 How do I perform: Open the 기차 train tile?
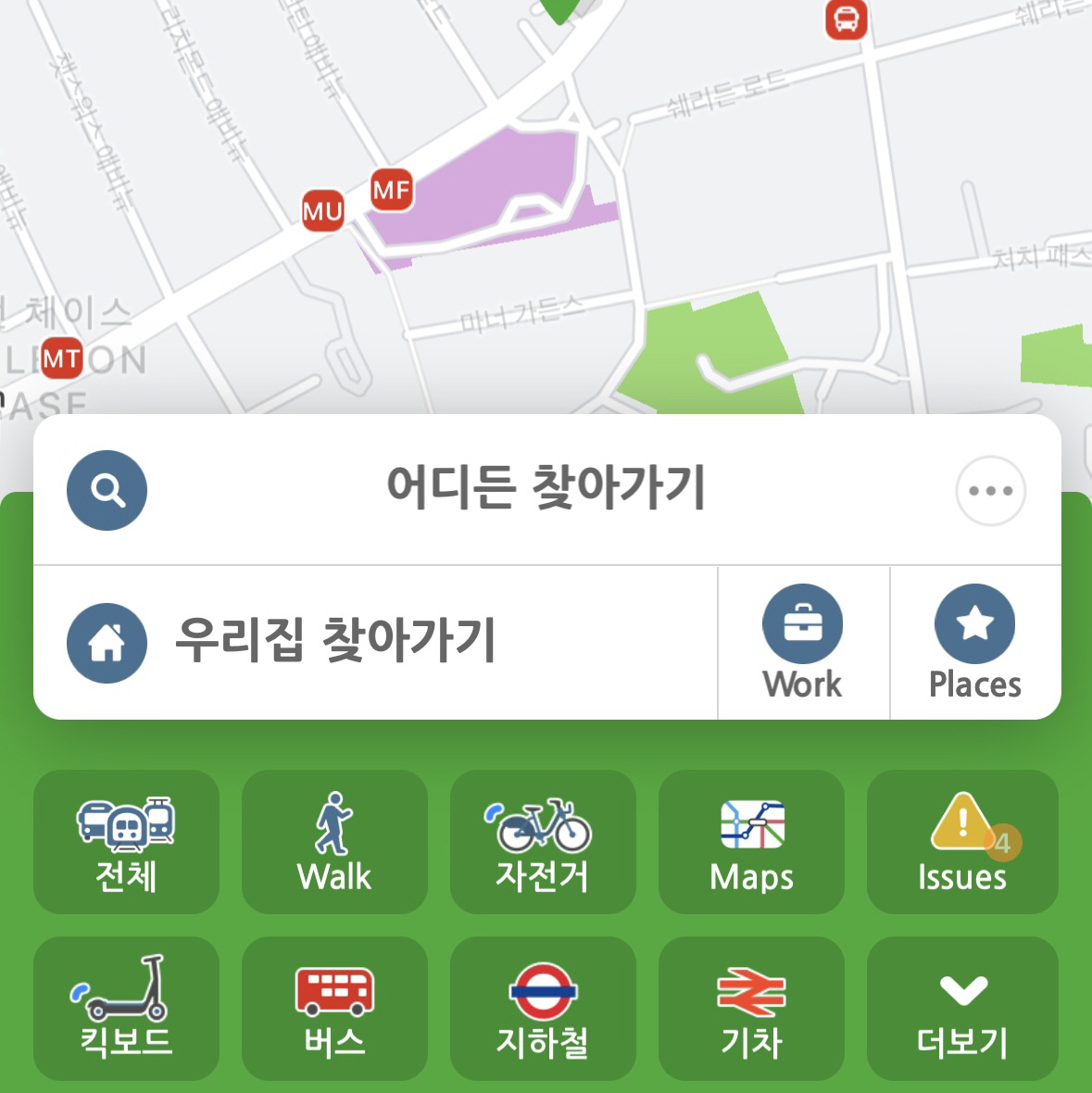751,1008
